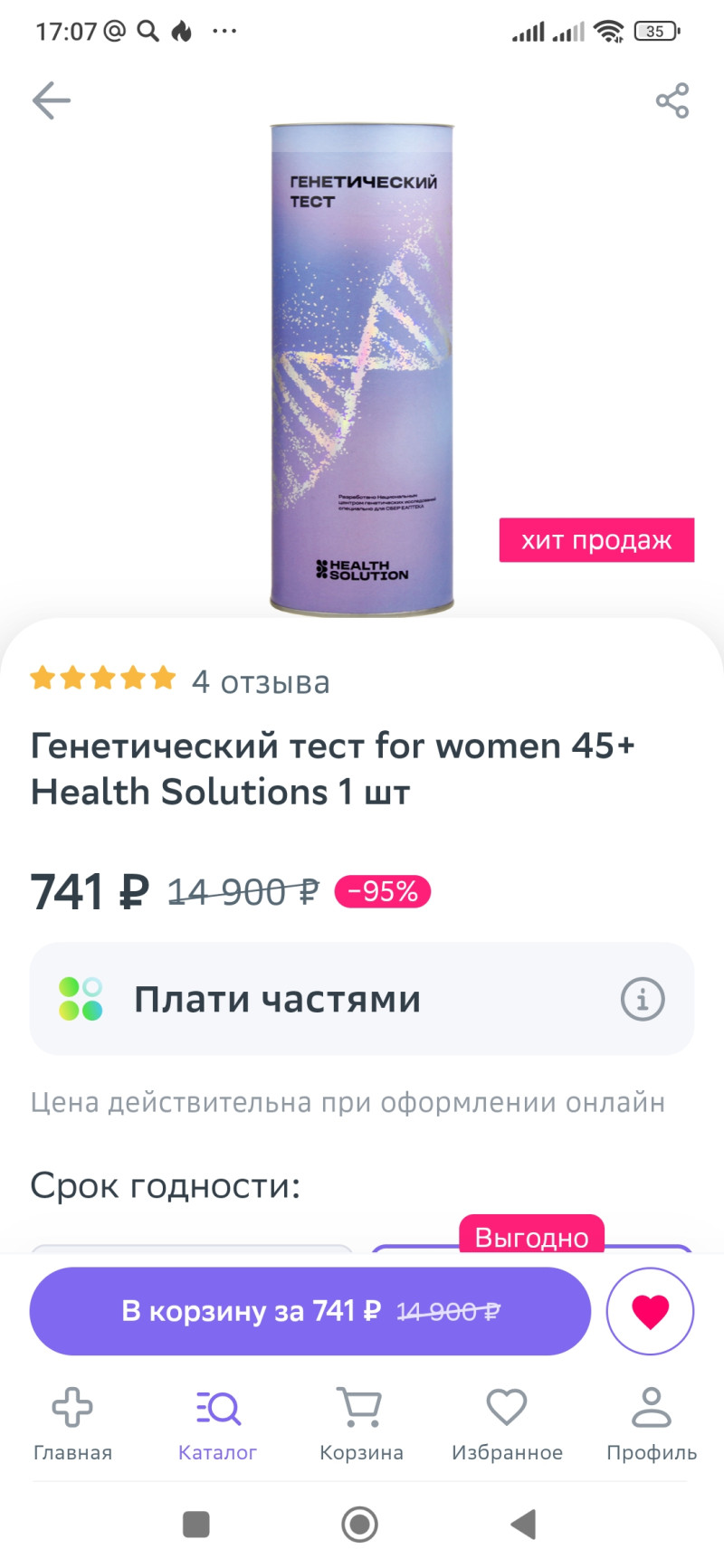Open the genetic test product image
Image resolution: width=724 pixels, height=1568 pixels.
tap(362, 371)
